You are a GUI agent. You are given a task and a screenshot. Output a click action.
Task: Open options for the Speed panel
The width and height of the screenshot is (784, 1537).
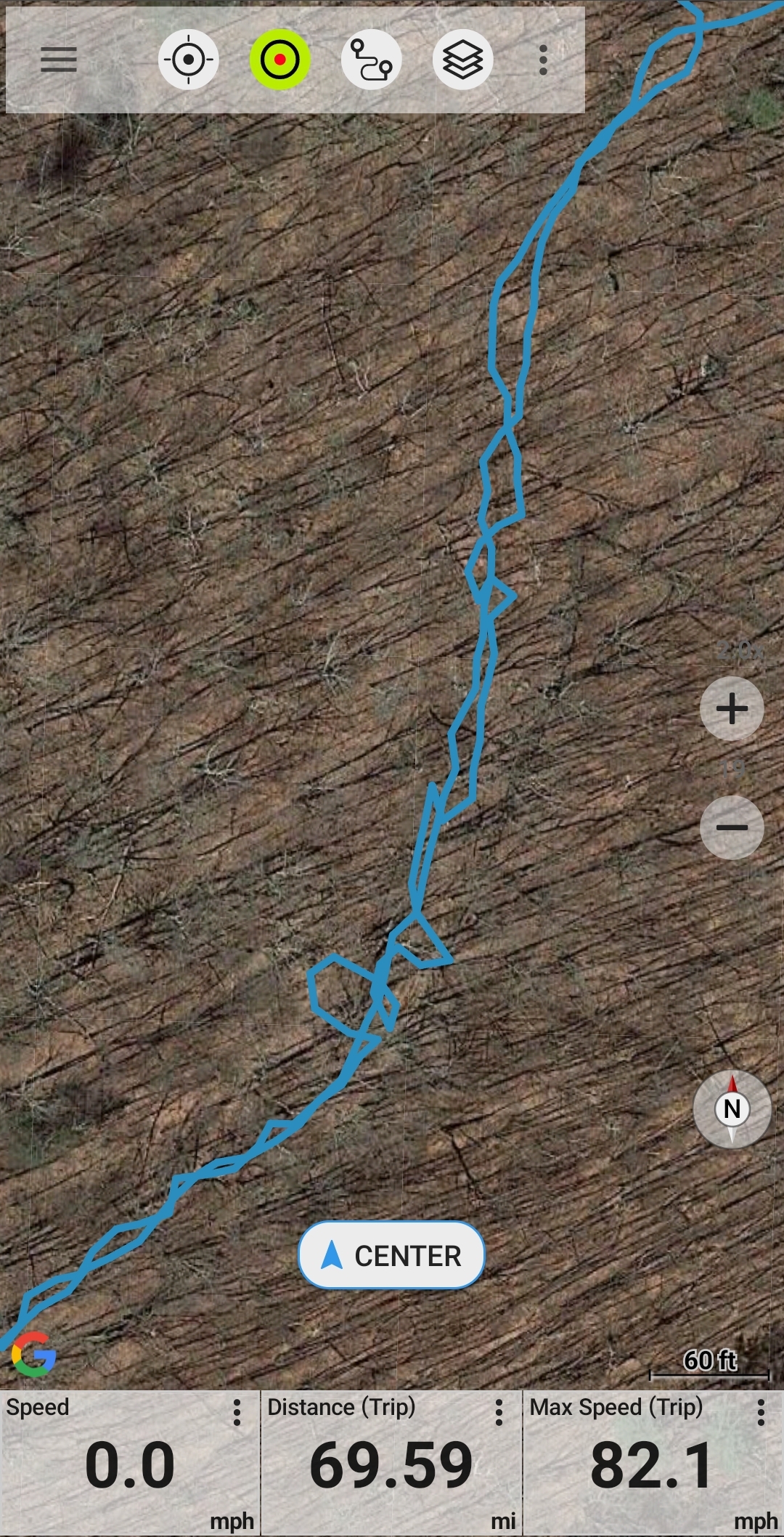(237, 1412)
